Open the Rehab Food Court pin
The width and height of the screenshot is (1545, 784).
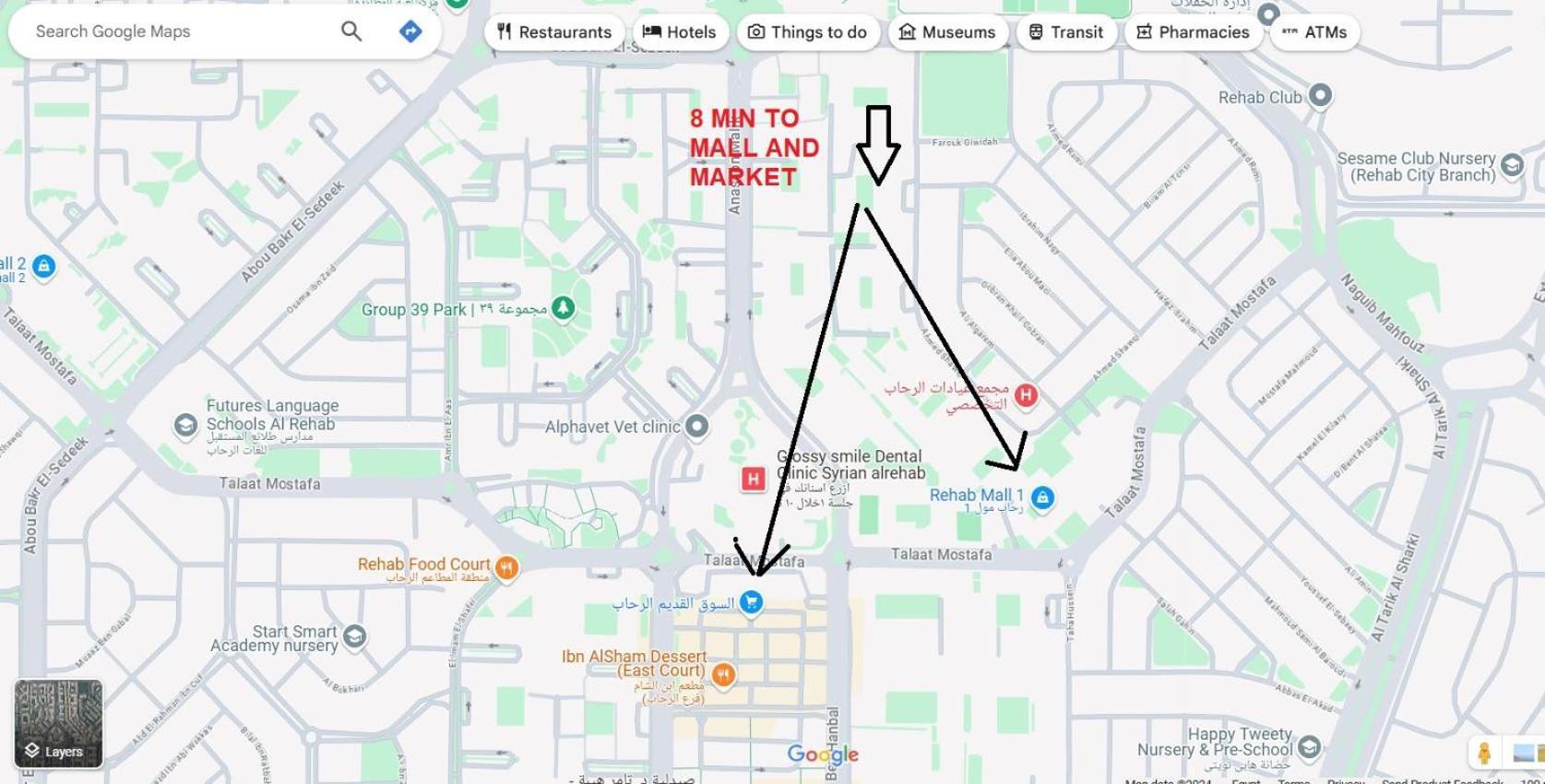(x=505, y=567)
